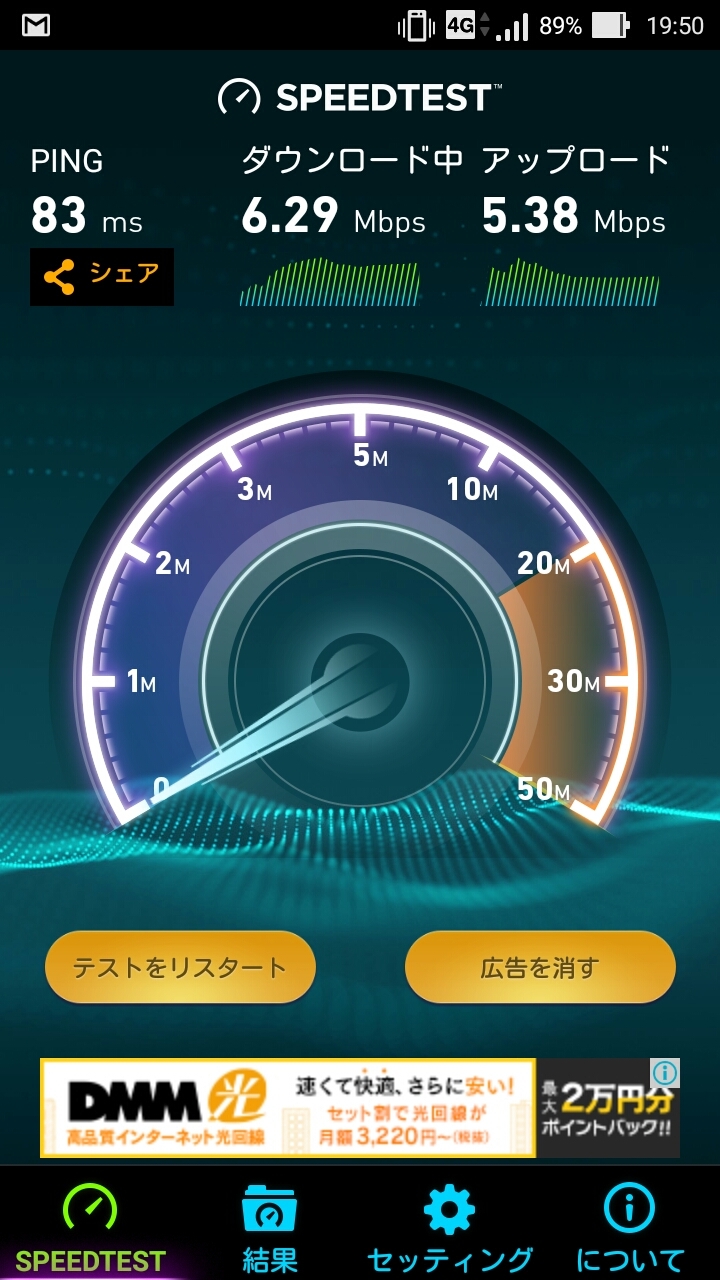Open the DMM光 ad banner

[340, 1107]
